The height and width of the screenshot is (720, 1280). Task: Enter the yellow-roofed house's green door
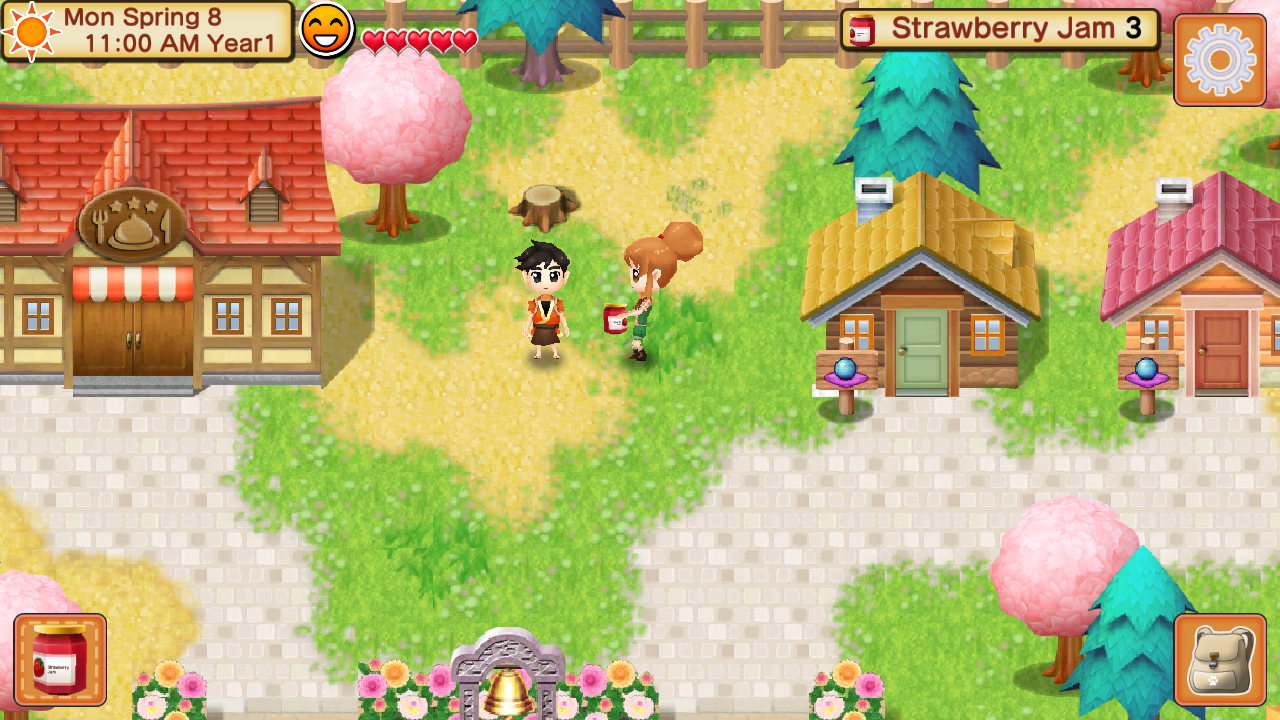click(920, 350)
